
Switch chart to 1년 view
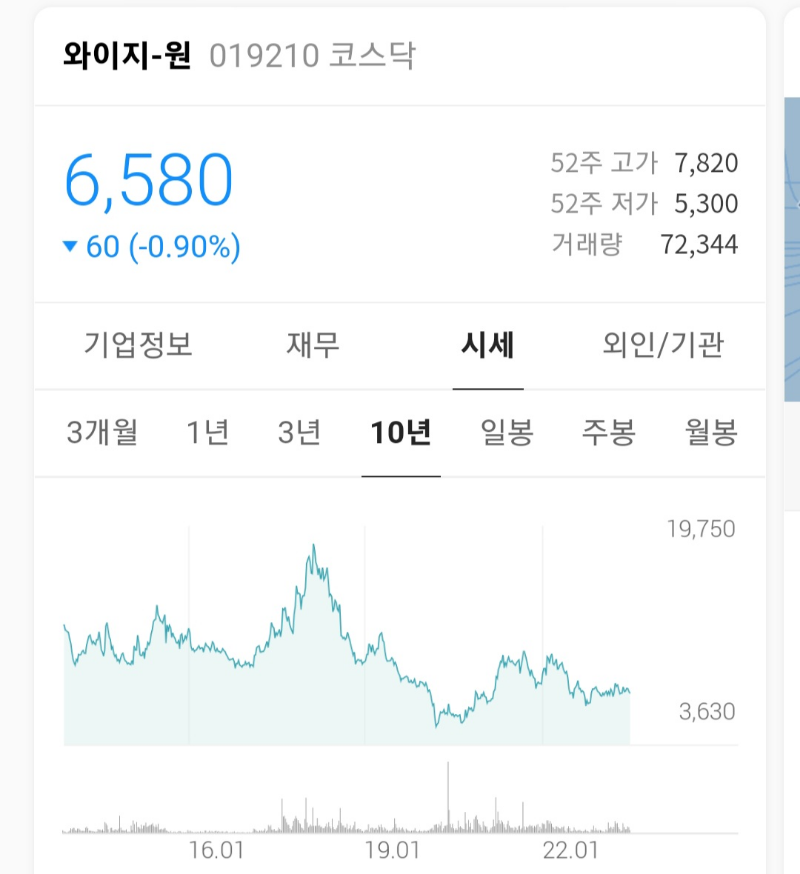coord(207,431)
